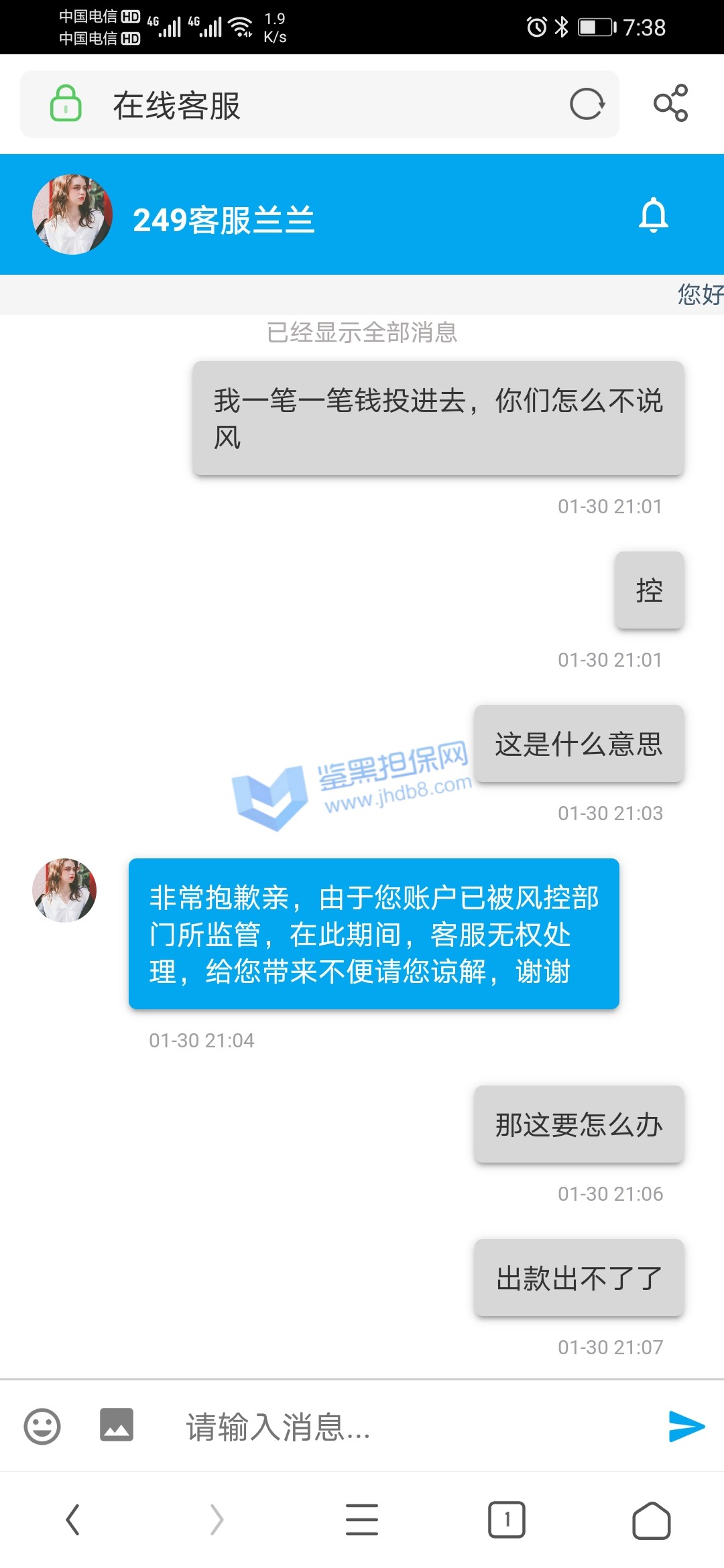Return to the browser home page
The height and width of the screenshot is (1568, 724).
click(x=651, y=1520)
